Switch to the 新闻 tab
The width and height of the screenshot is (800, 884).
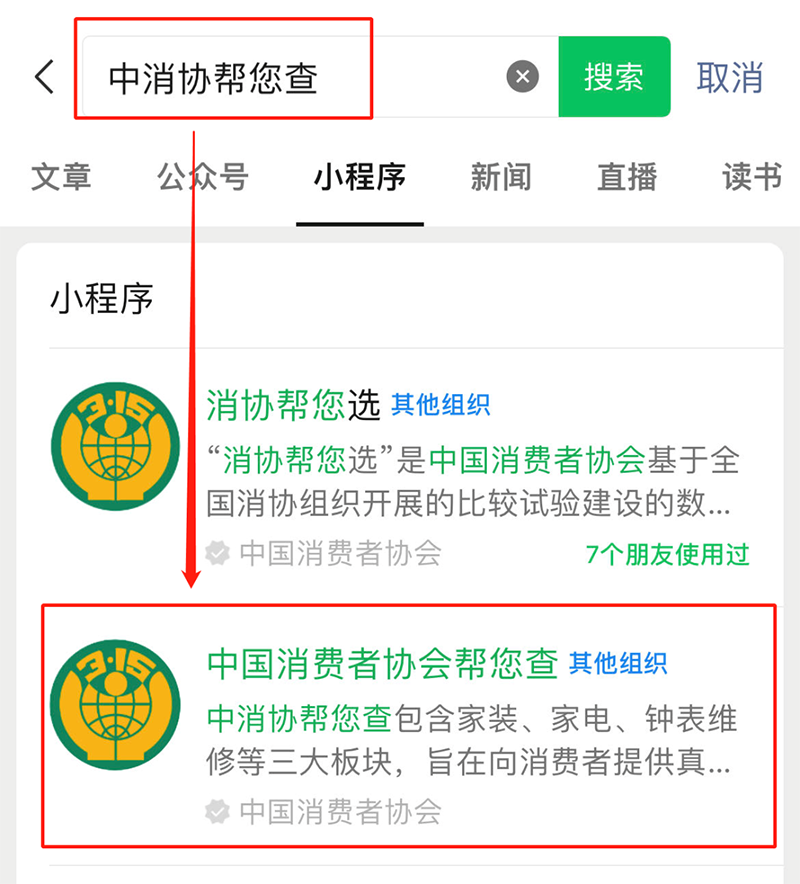(501, 177)
